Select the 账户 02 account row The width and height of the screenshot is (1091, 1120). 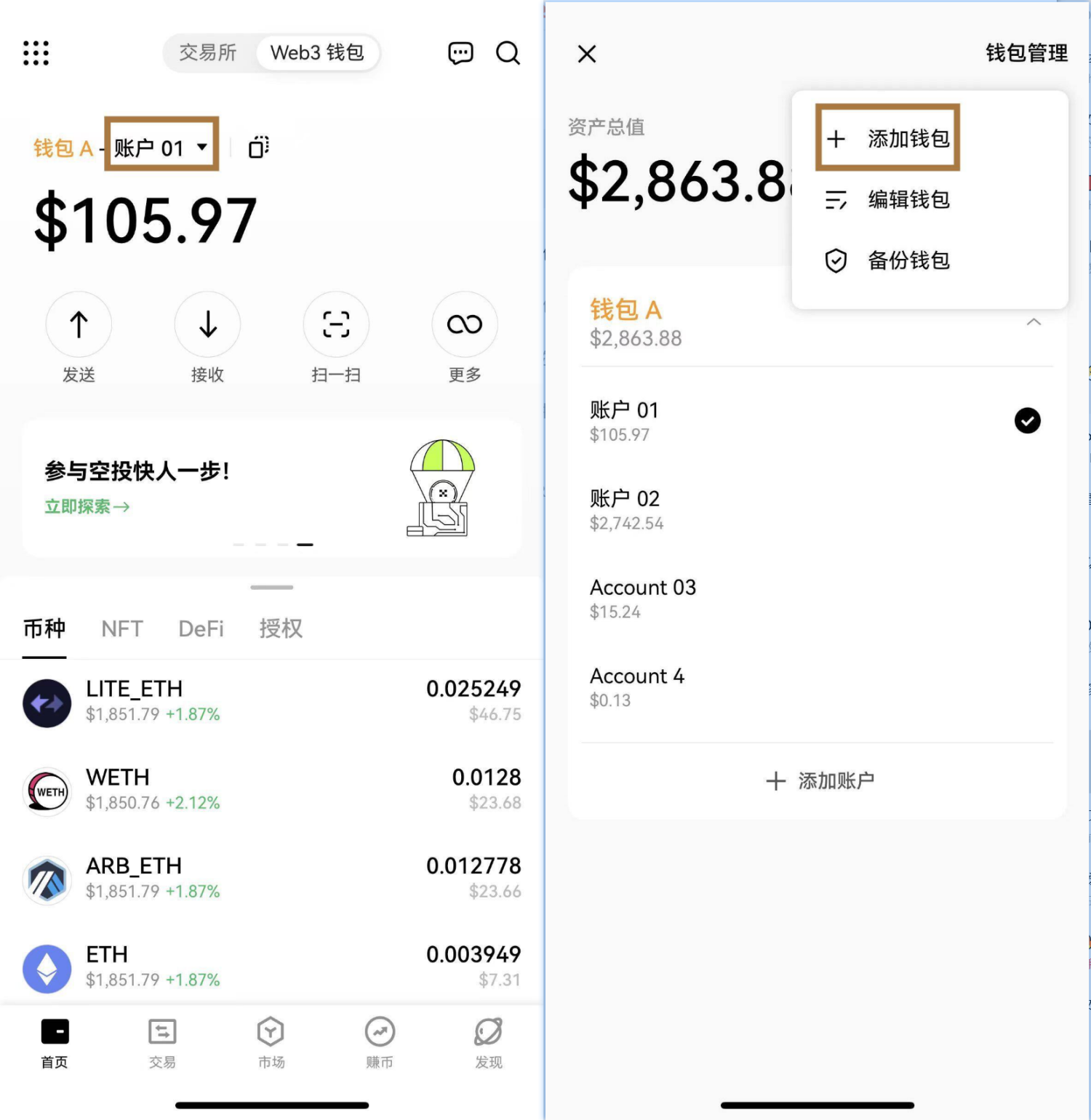click(815, 509)
